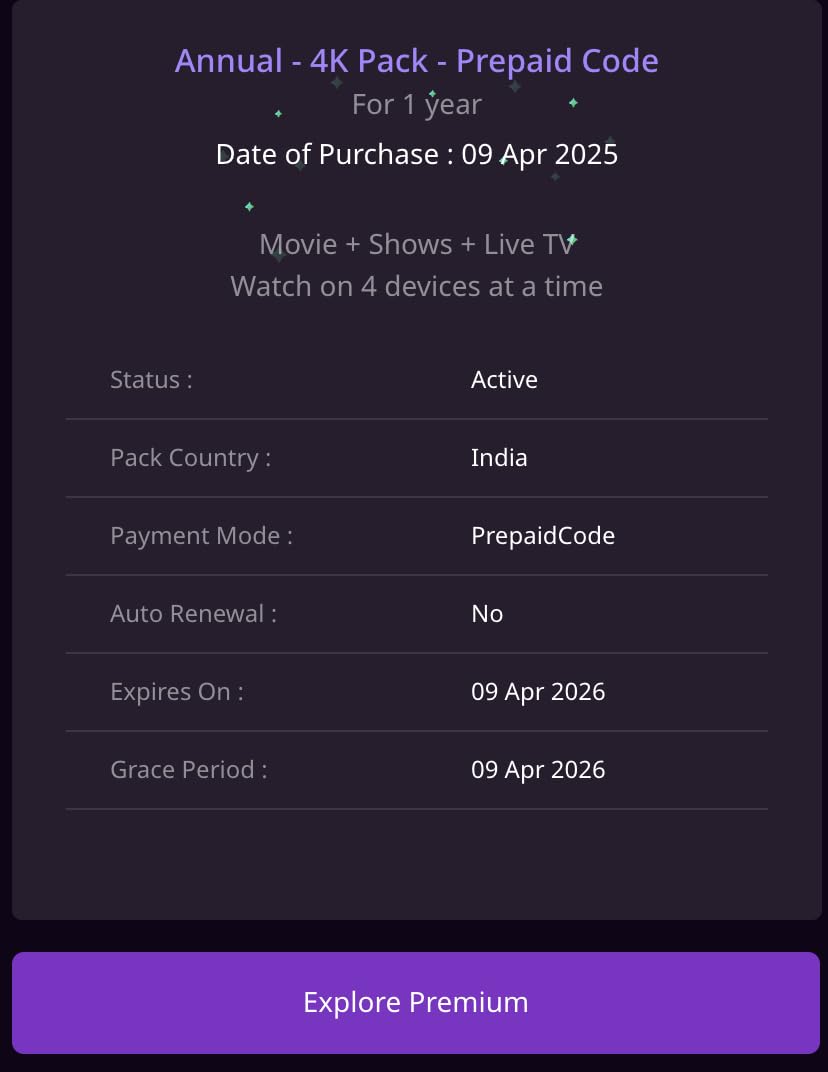Click the Payment Mode row
Screen dimensions: 828x1072
point(416,536)
